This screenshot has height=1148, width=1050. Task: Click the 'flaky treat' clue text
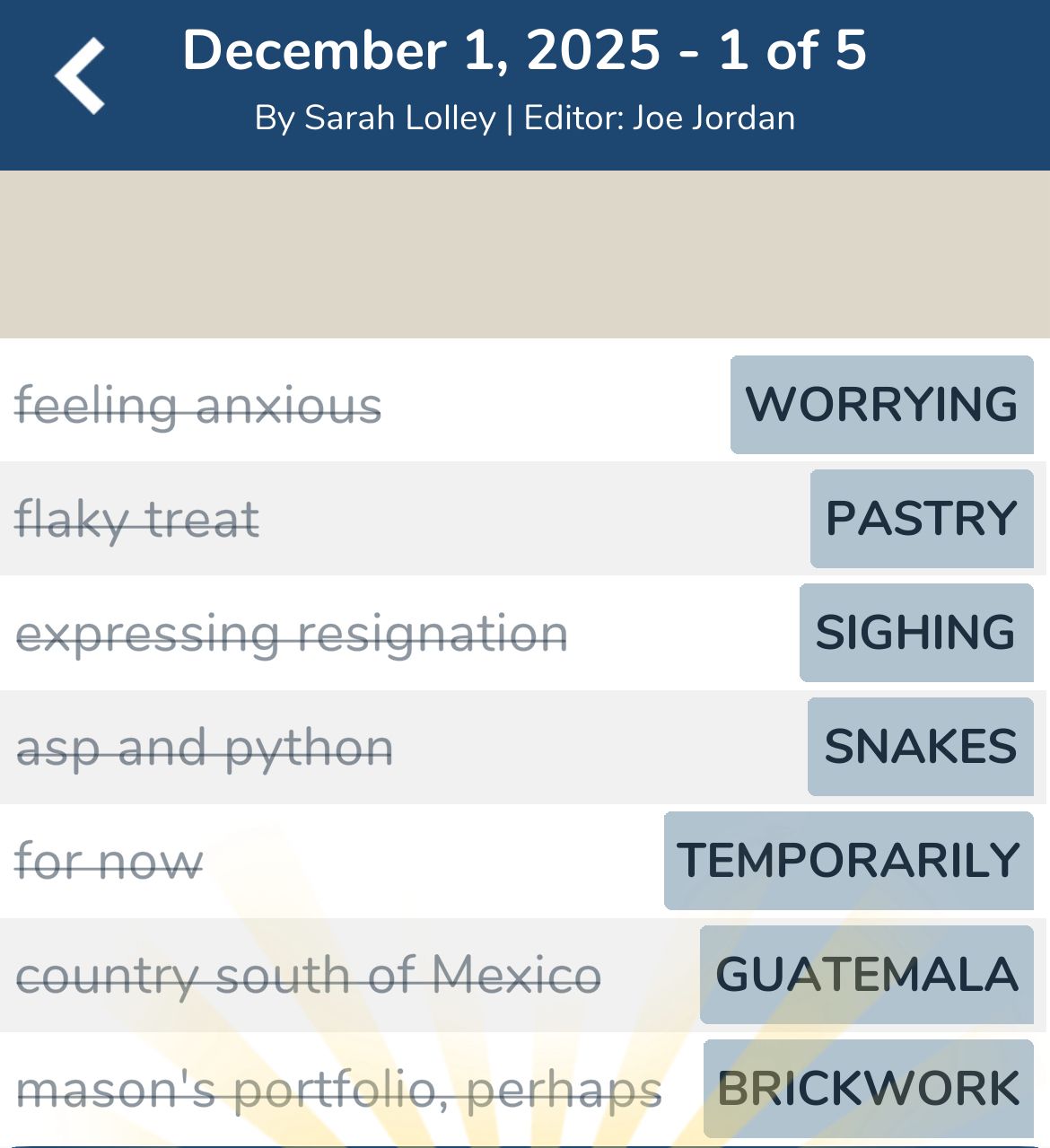coord(137,518)
